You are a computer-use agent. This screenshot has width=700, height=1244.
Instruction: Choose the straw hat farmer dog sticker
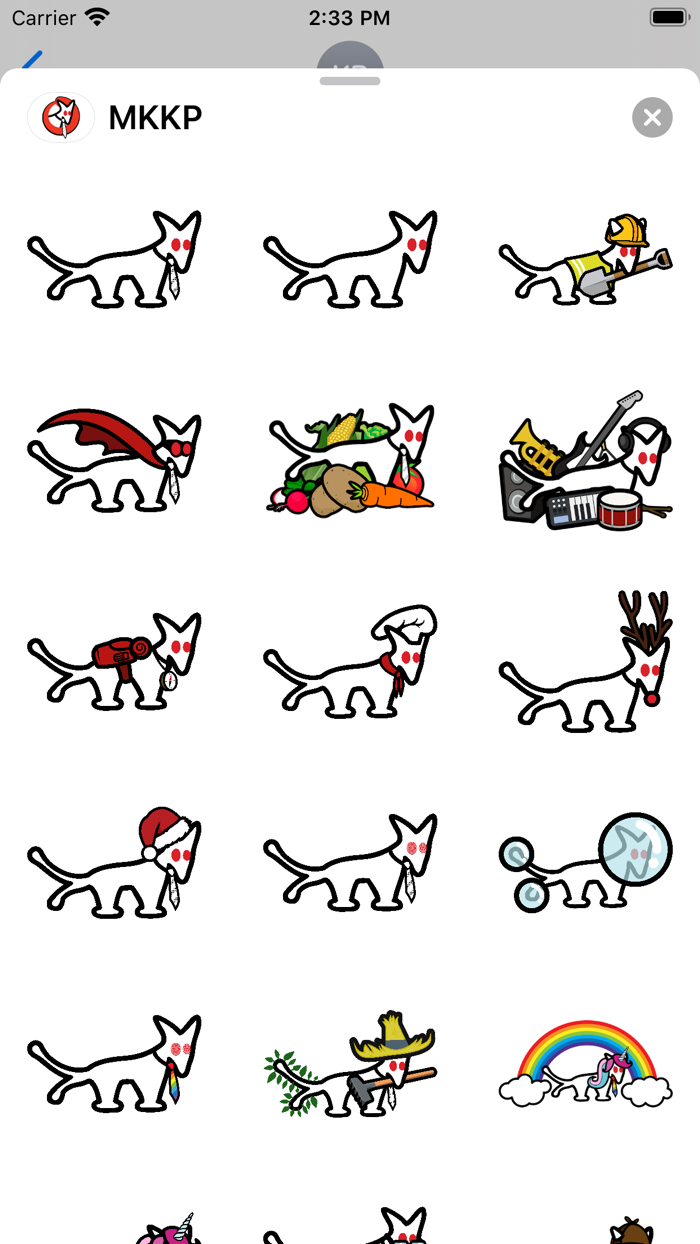tap(350, 1063)
